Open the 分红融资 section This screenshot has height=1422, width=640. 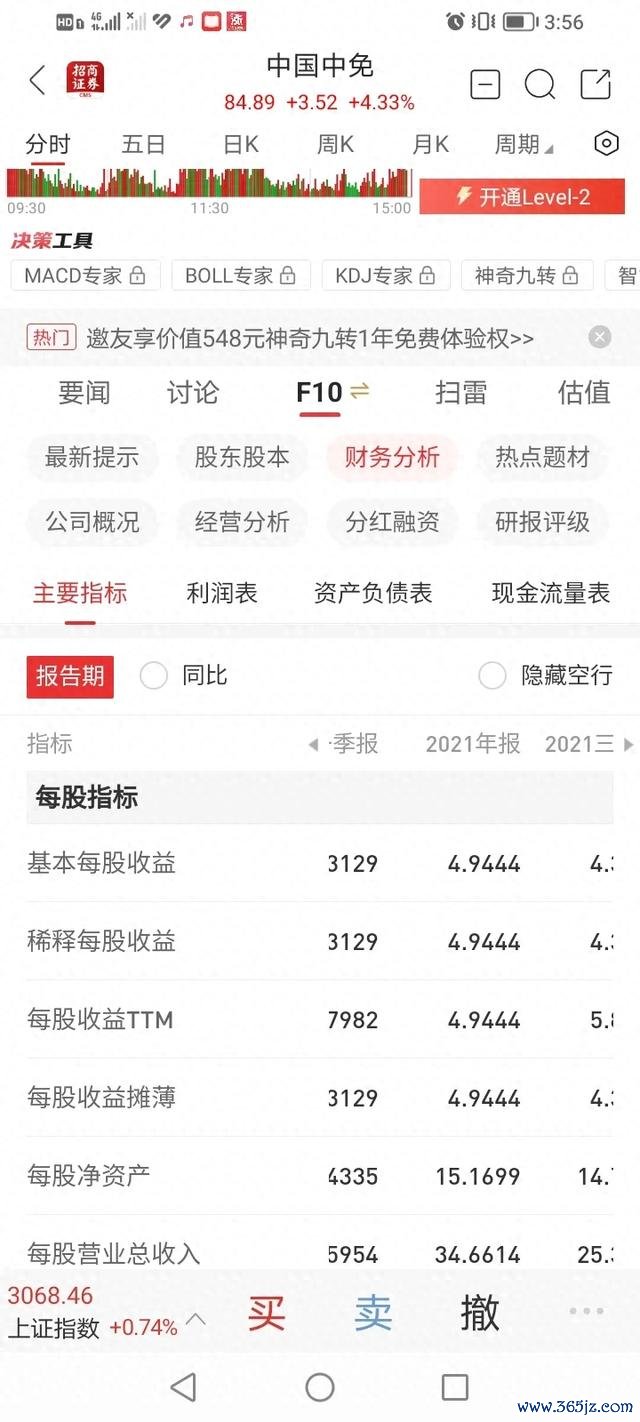[x=392, y=522]
